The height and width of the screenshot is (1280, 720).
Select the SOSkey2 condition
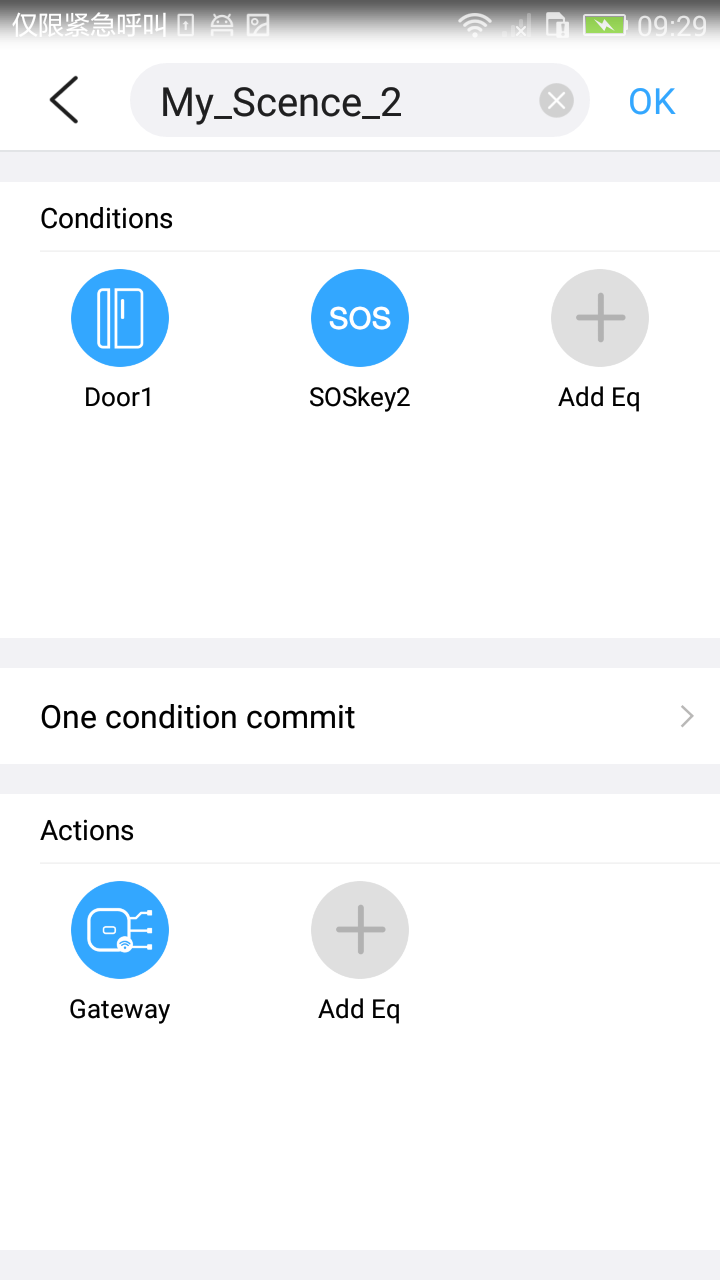tap(360, 318)
